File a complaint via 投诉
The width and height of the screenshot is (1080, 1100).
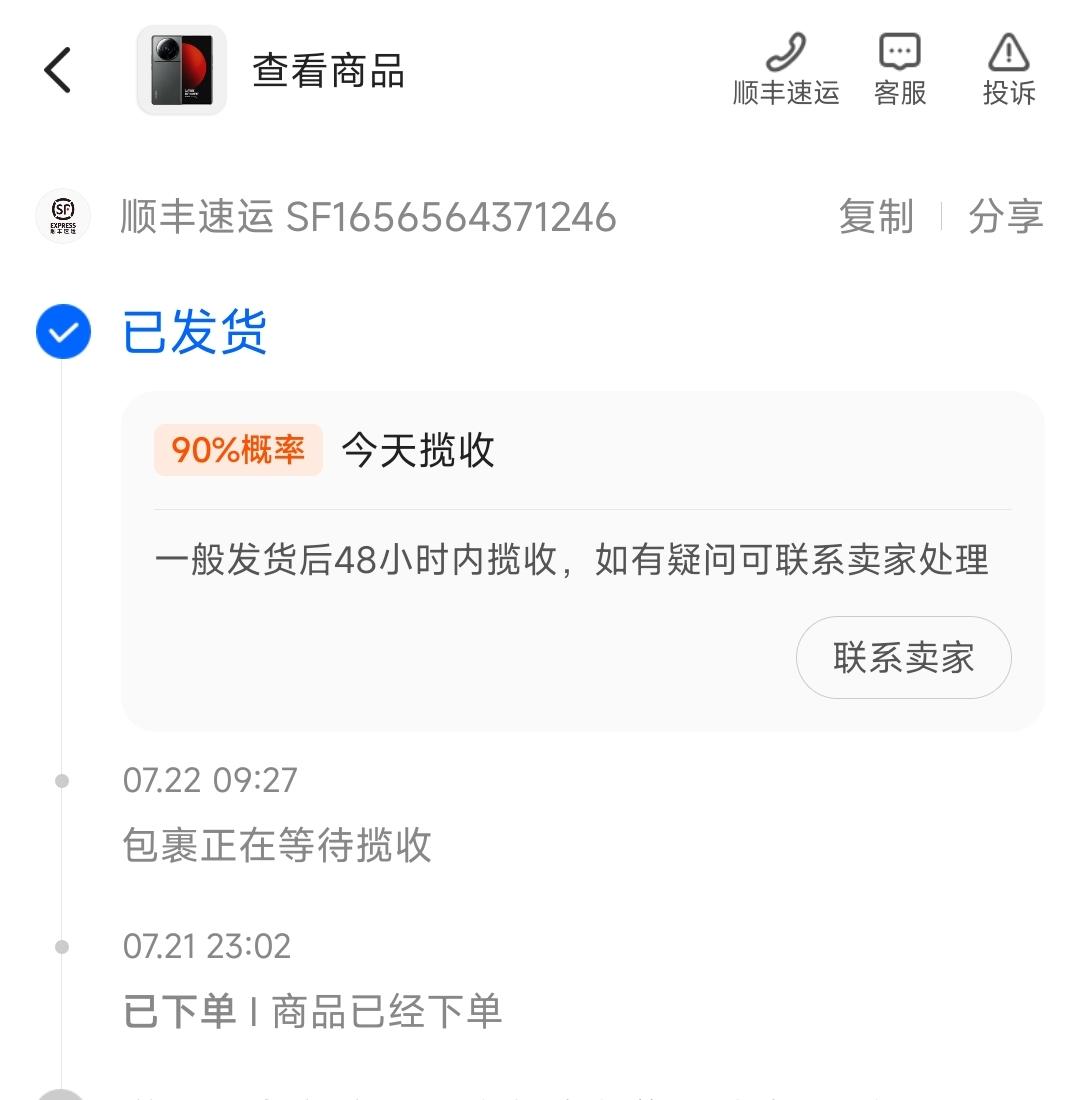(1008, 70)
